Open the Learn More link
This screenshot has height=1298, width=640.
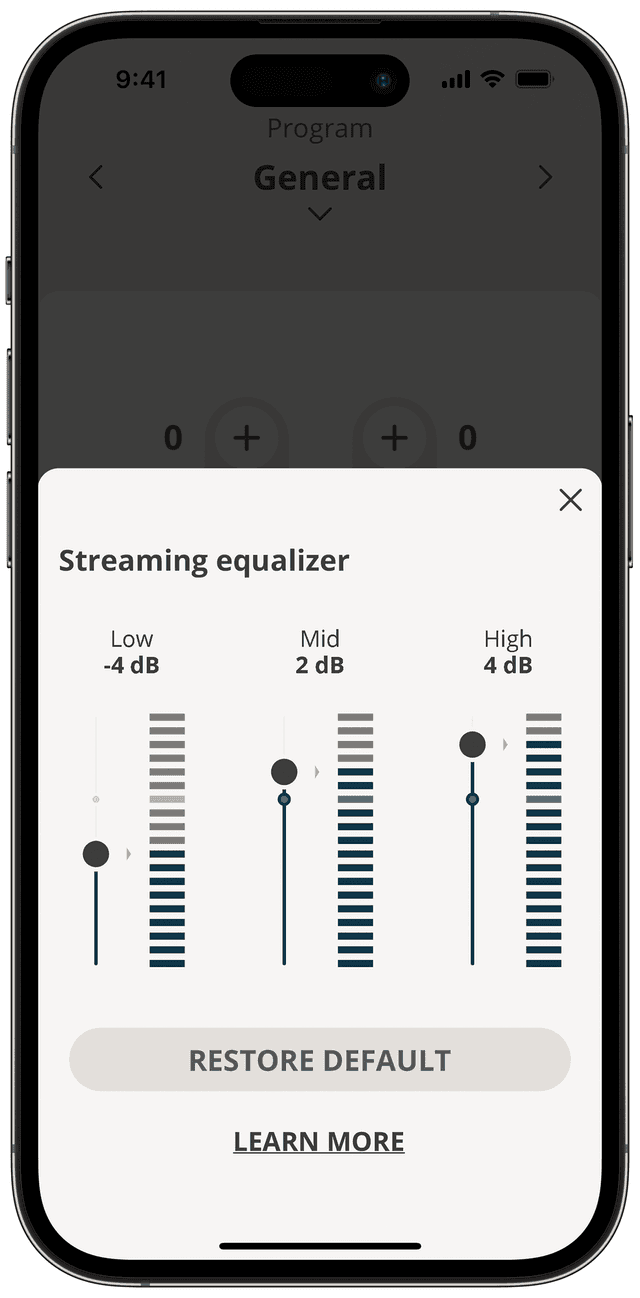pos(319,1142)
